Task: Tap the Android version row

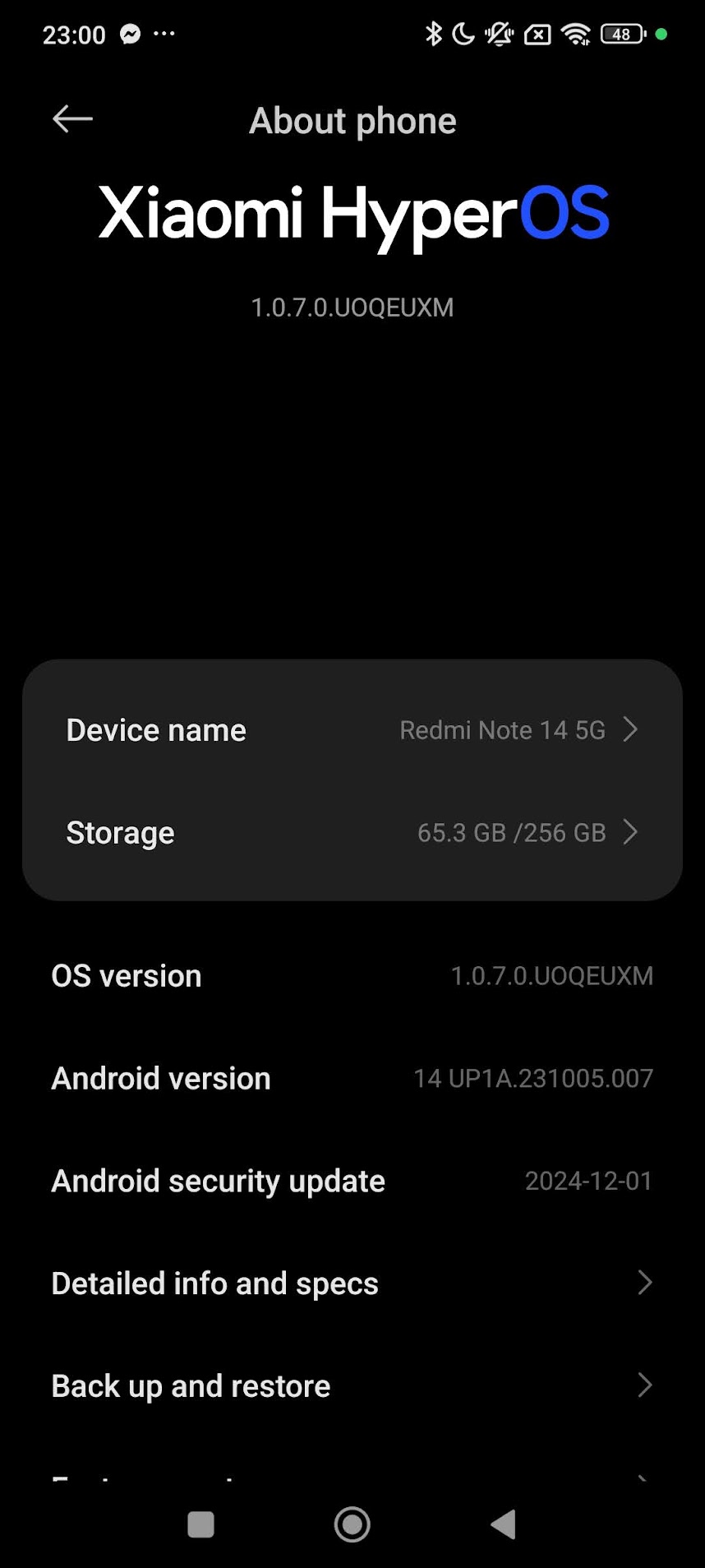Action: click(x=352, y=1078)
